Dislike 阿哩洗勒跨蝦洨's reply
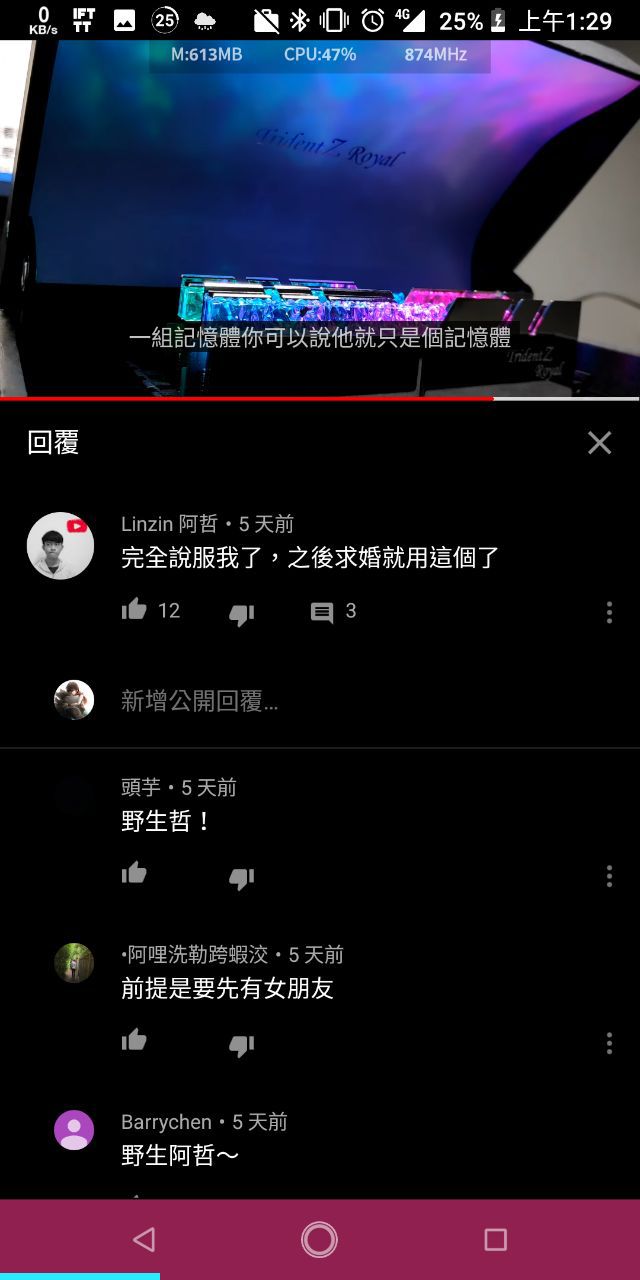 click(x=241, y=1044)
